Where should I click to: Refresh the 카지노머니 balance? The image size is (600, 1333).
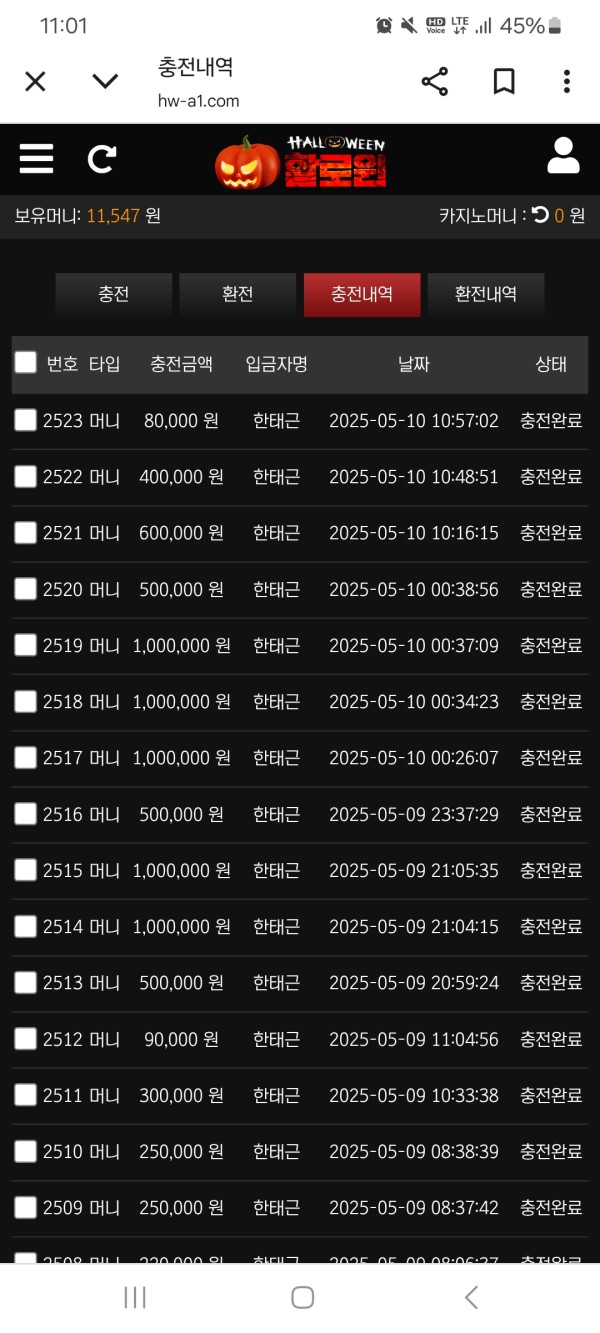(540, 215)
